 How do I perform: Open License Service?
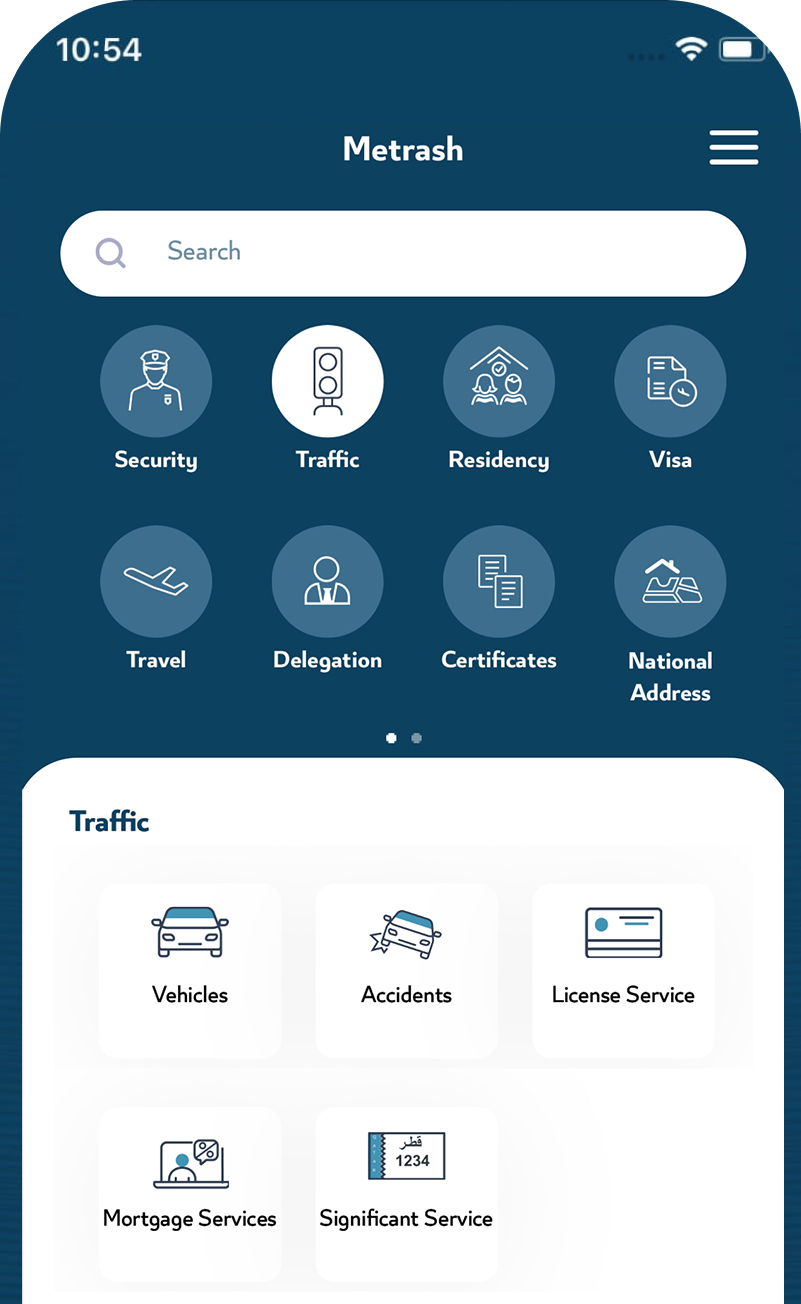(x=623, y=970)
